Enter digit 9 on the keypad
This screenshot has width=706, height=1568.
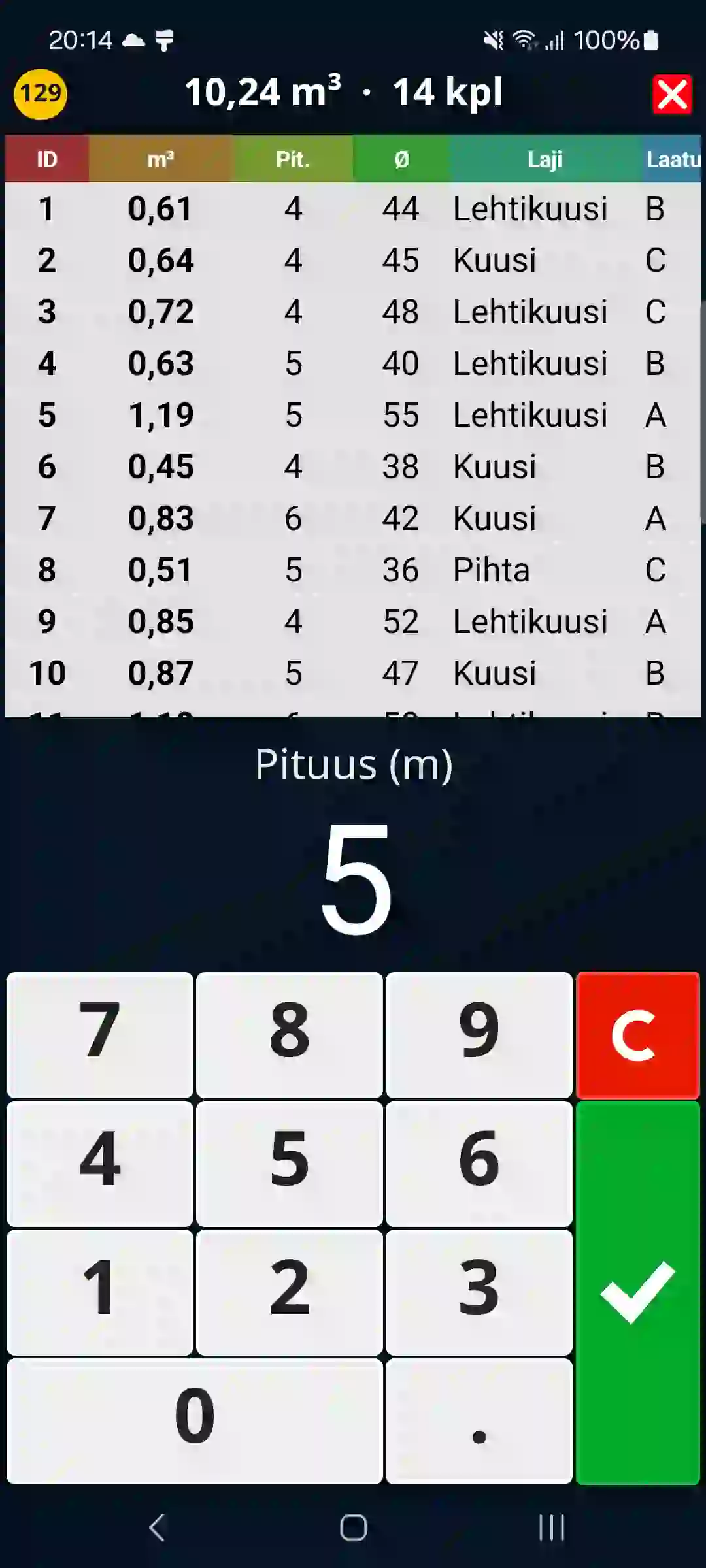click(479, 1035)
